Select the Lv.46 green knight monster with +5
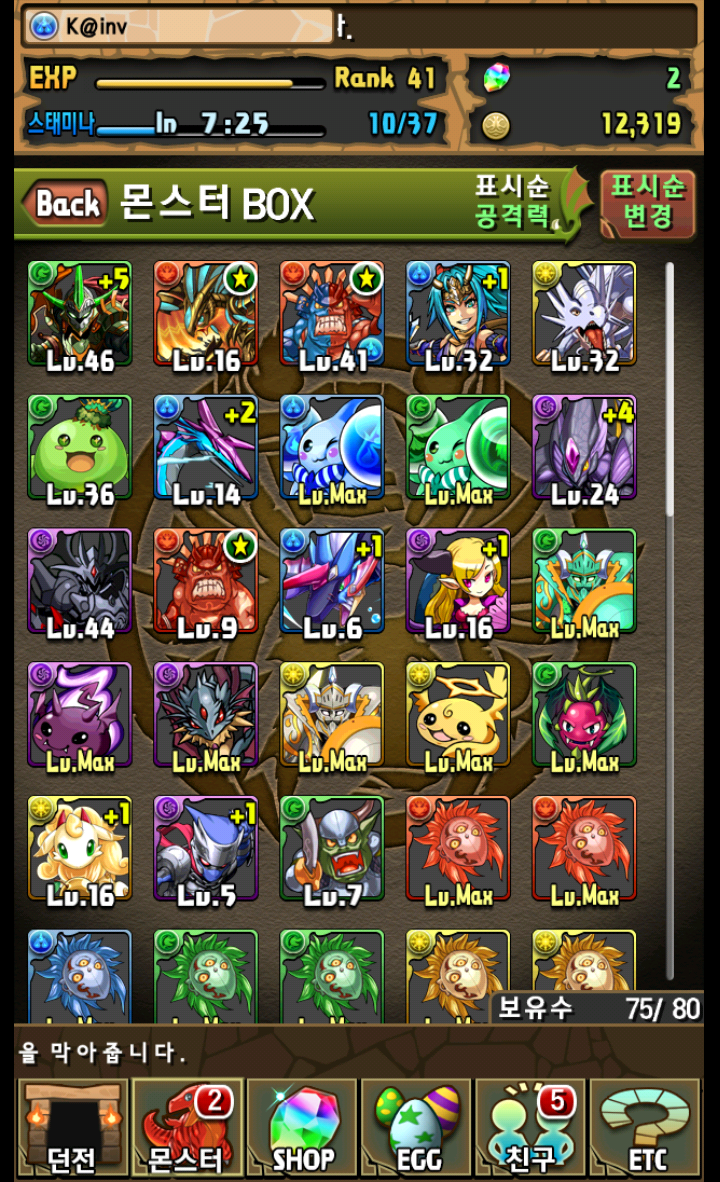720x1182 pixels. (x=80, y=313)
